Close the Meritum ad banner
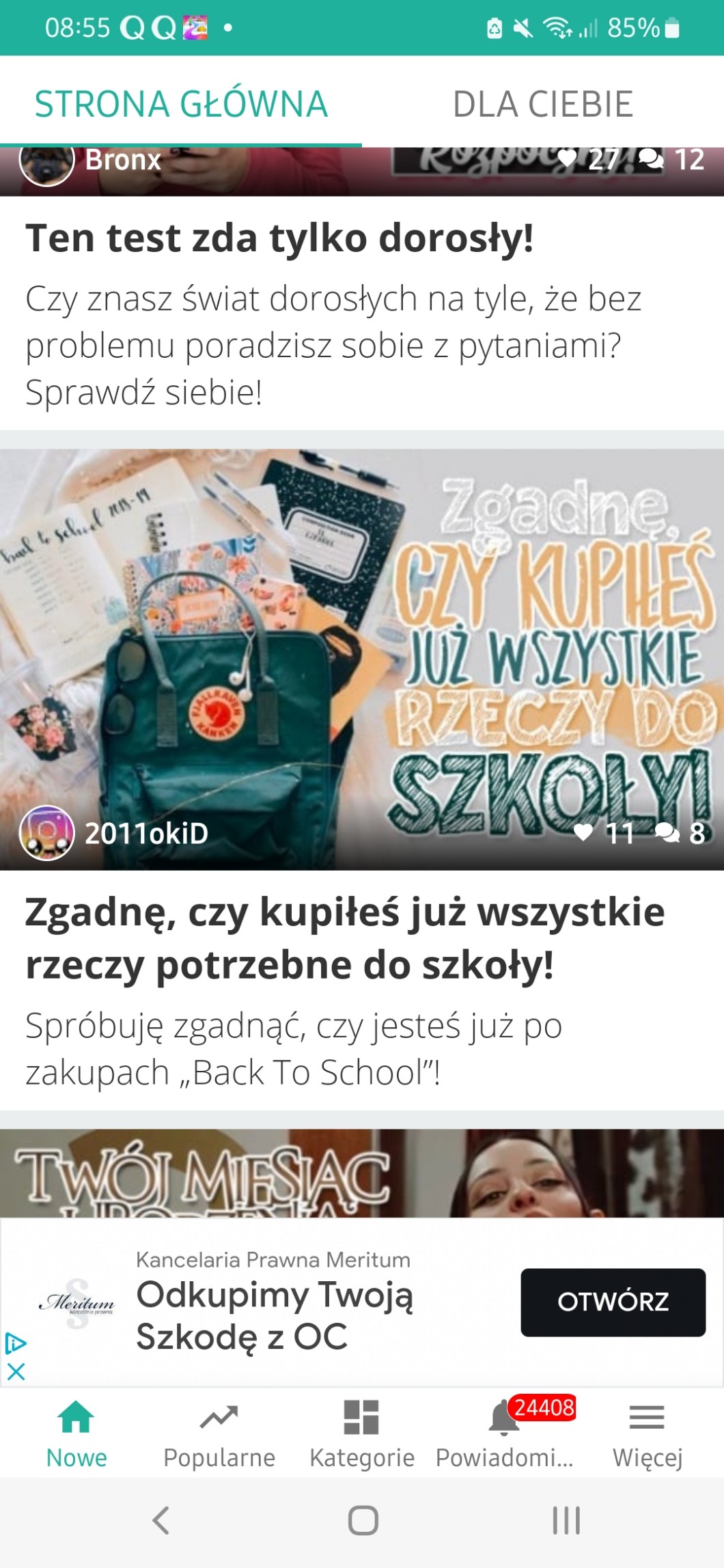 coord(16,1371)
